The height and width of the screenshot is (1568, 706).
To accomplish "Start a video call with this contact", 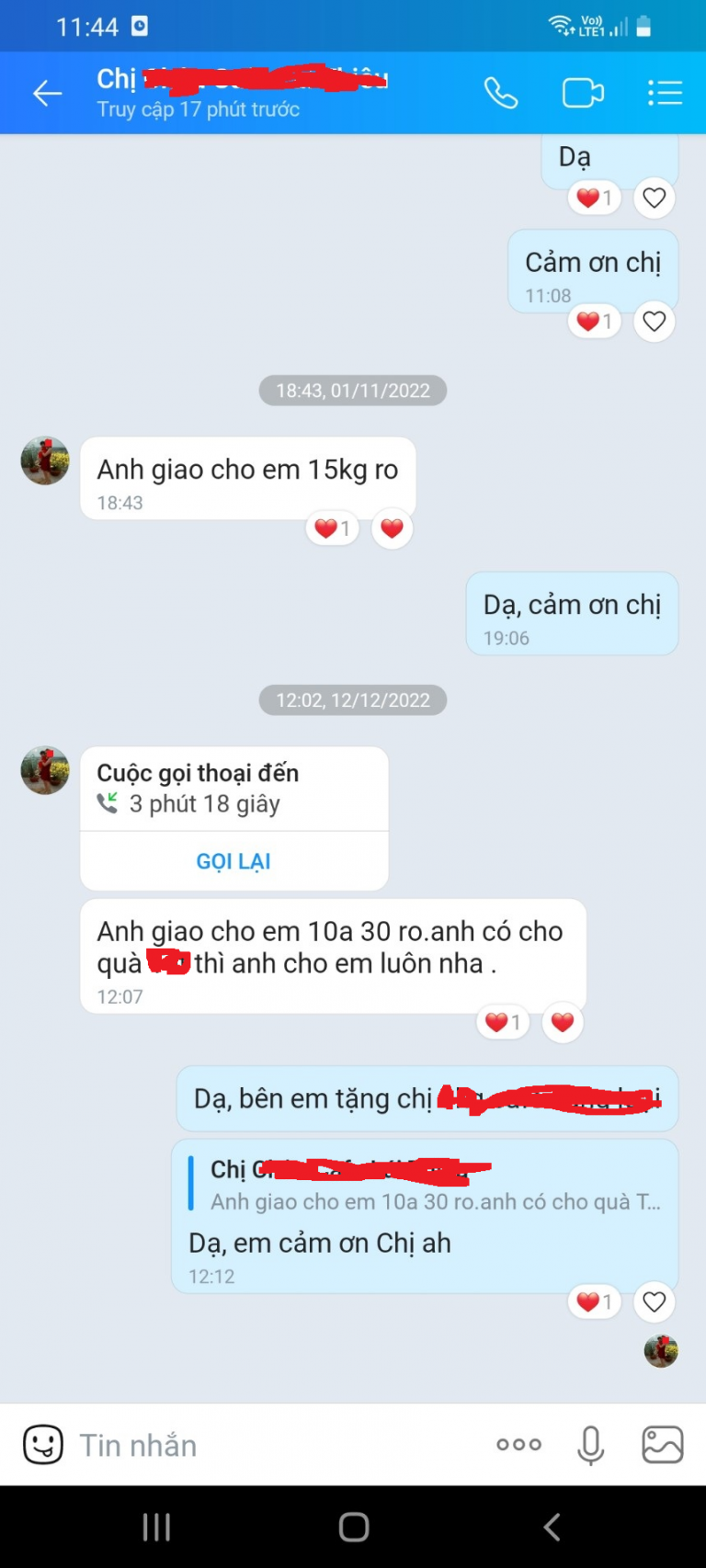I will click(583, 93).
